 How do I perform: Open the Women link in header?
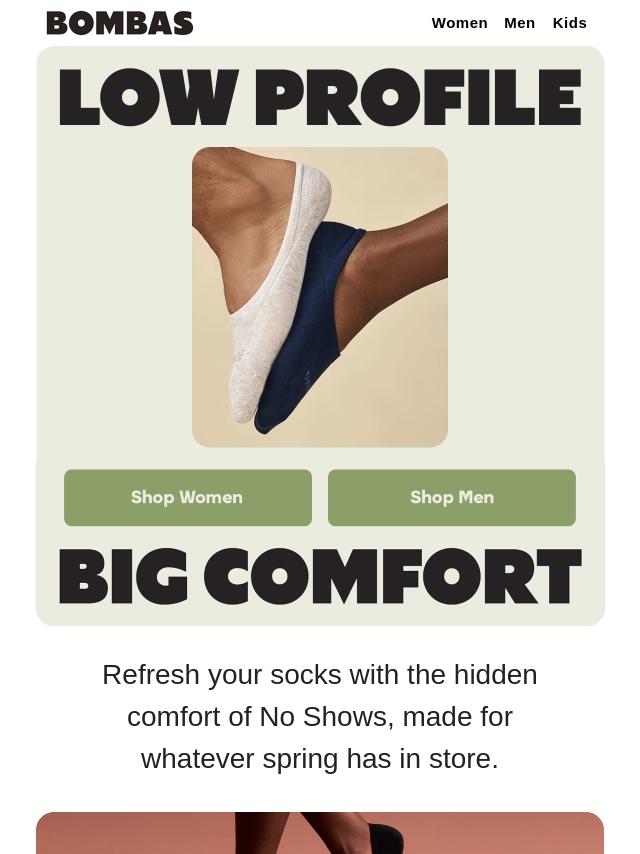(x=459, y=23)
